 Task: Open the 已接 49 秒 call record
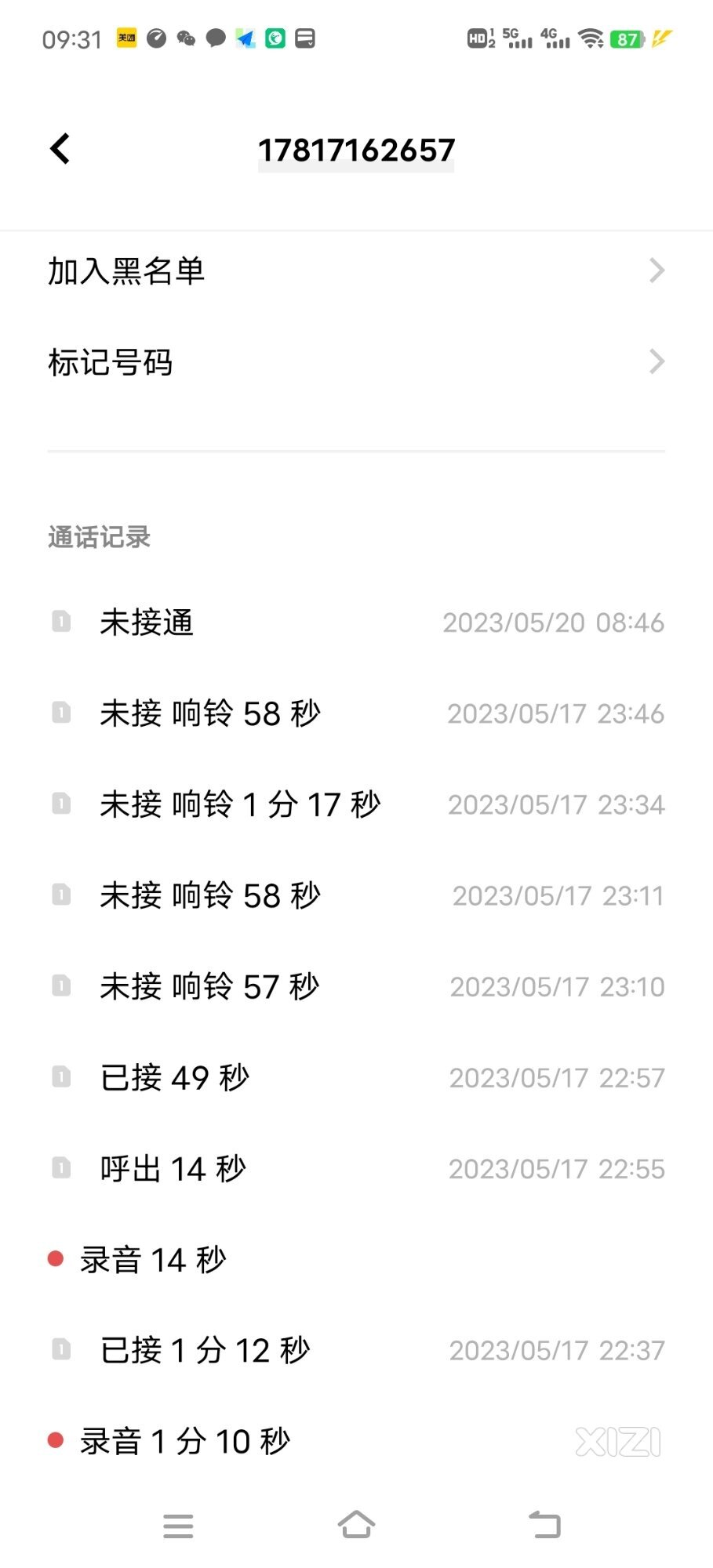click(x=356, y=1077)
